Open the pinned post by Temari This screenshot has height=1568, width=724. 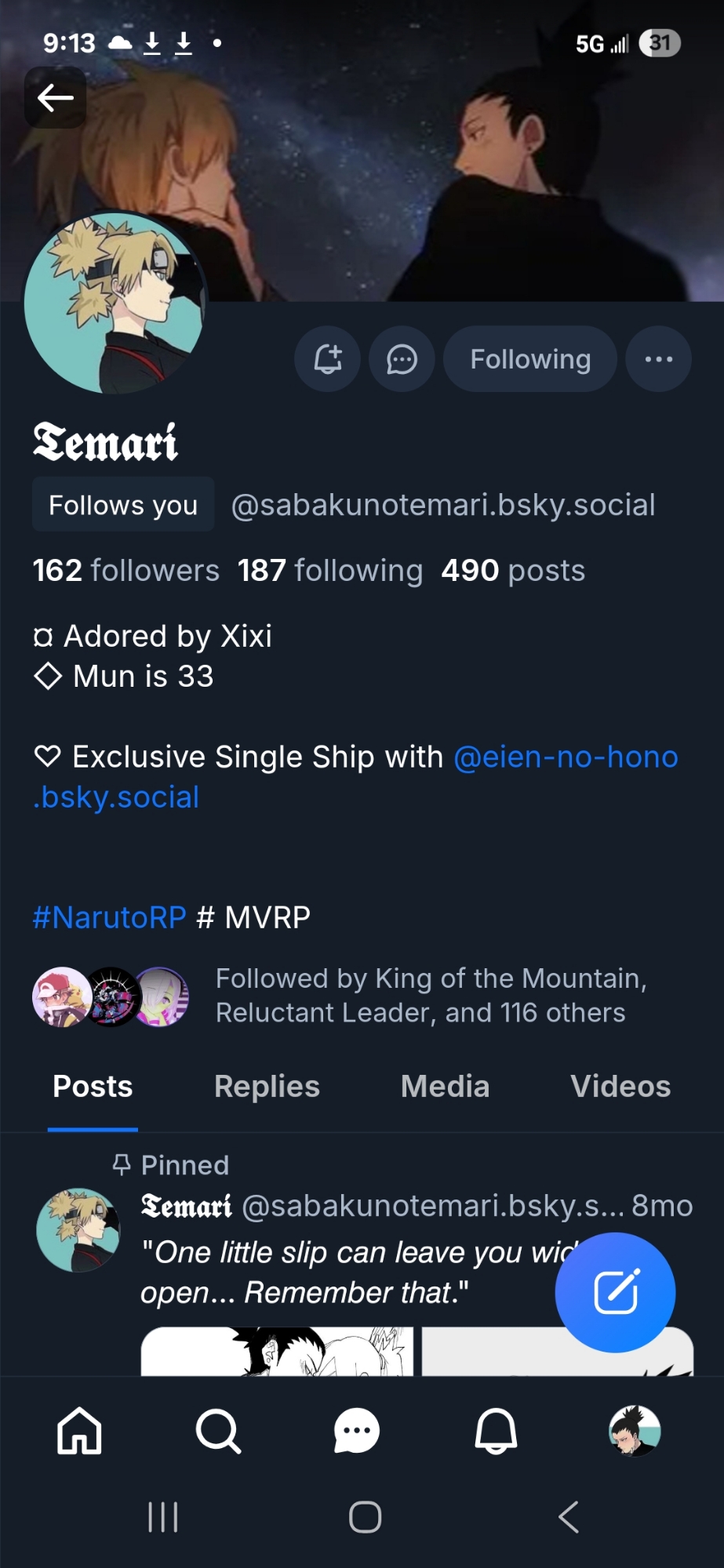click(345, 1272)
